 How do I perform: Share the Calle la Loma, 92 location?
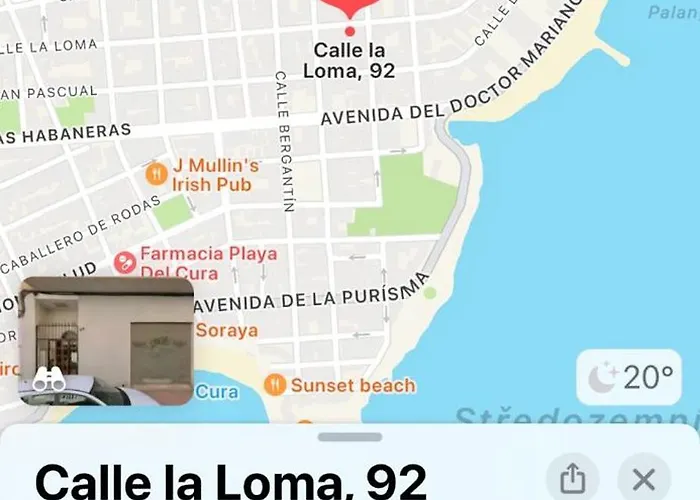coord(572,479)
